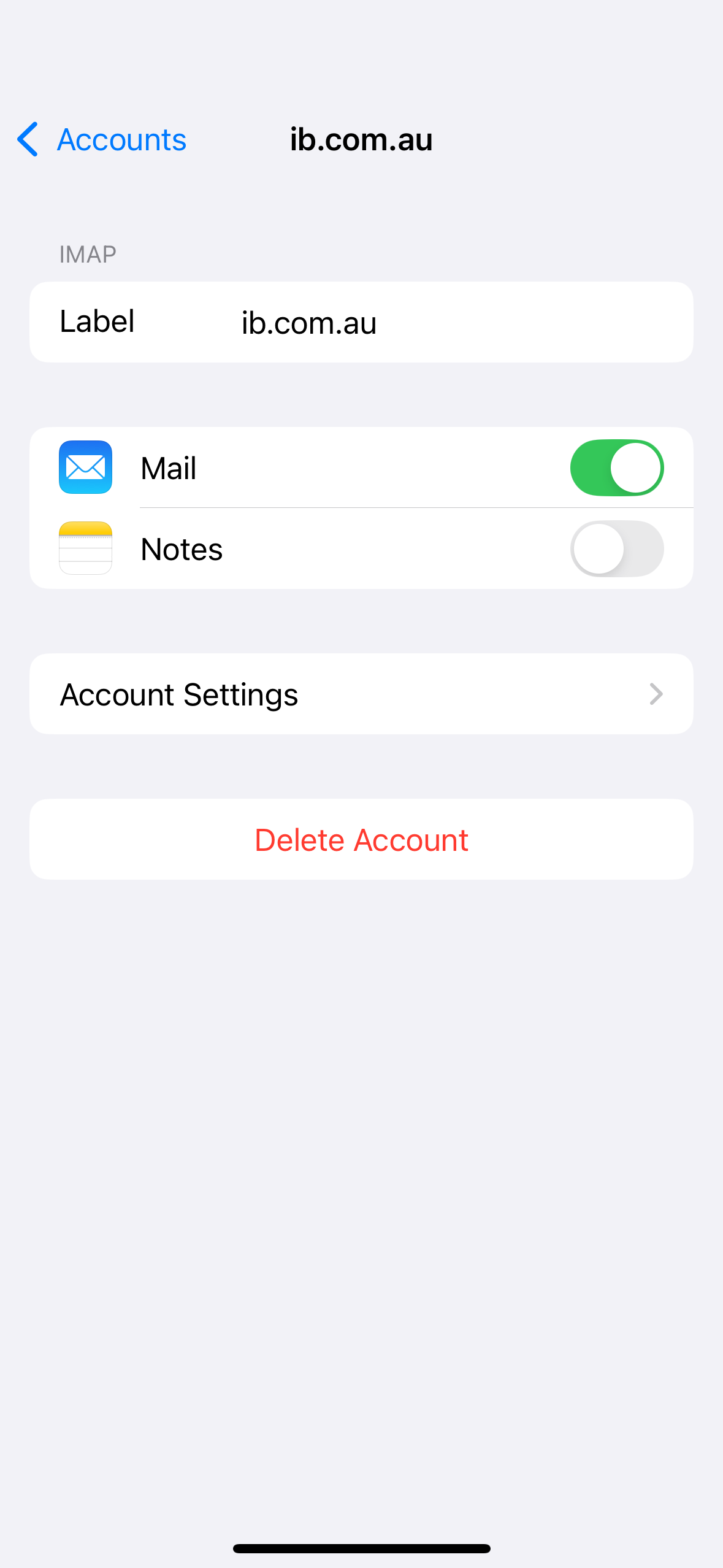Turn off the Mail toggle
Image resolution: width=723 pixels, height=1568 pixels.
coord(616,468)
